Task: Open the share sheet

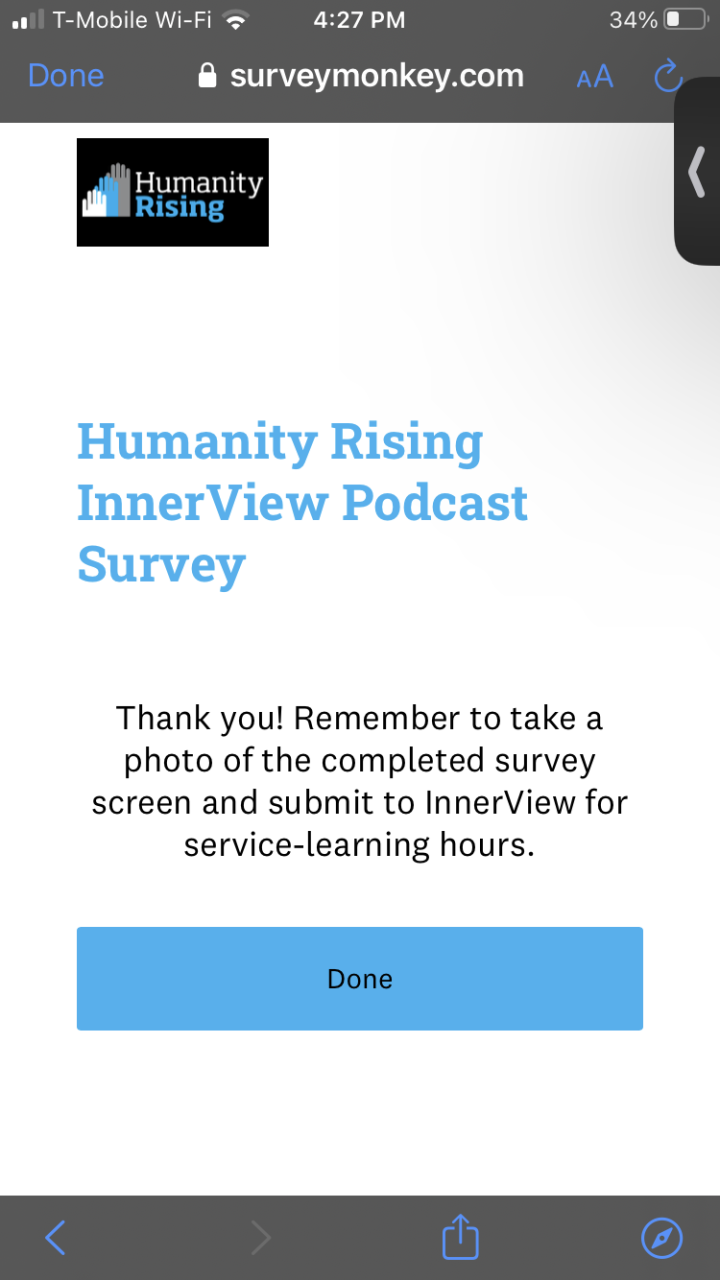Action: [460, 1237]
